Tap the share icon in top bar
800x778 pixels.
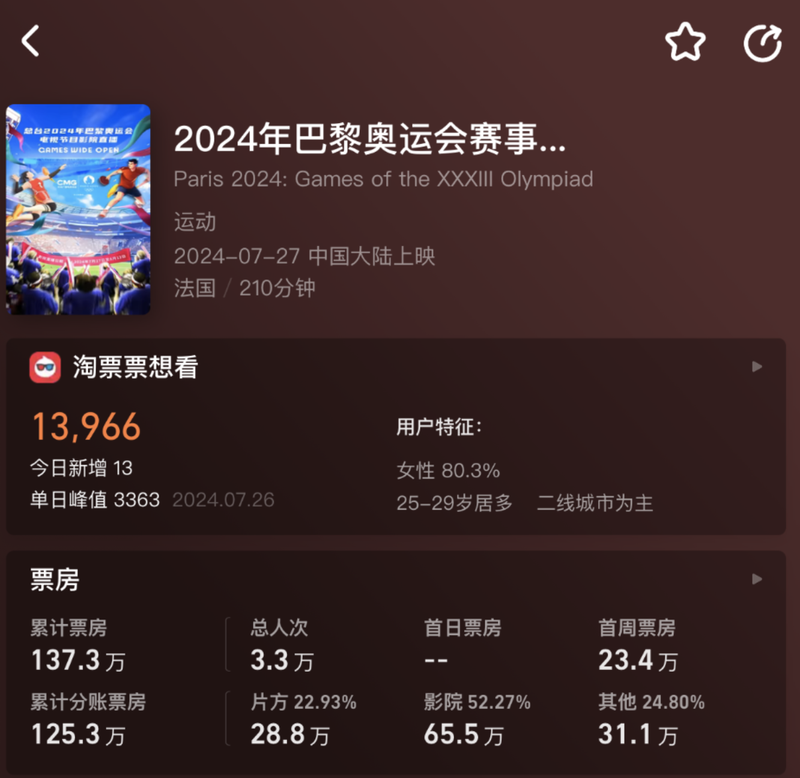[763, 43]
